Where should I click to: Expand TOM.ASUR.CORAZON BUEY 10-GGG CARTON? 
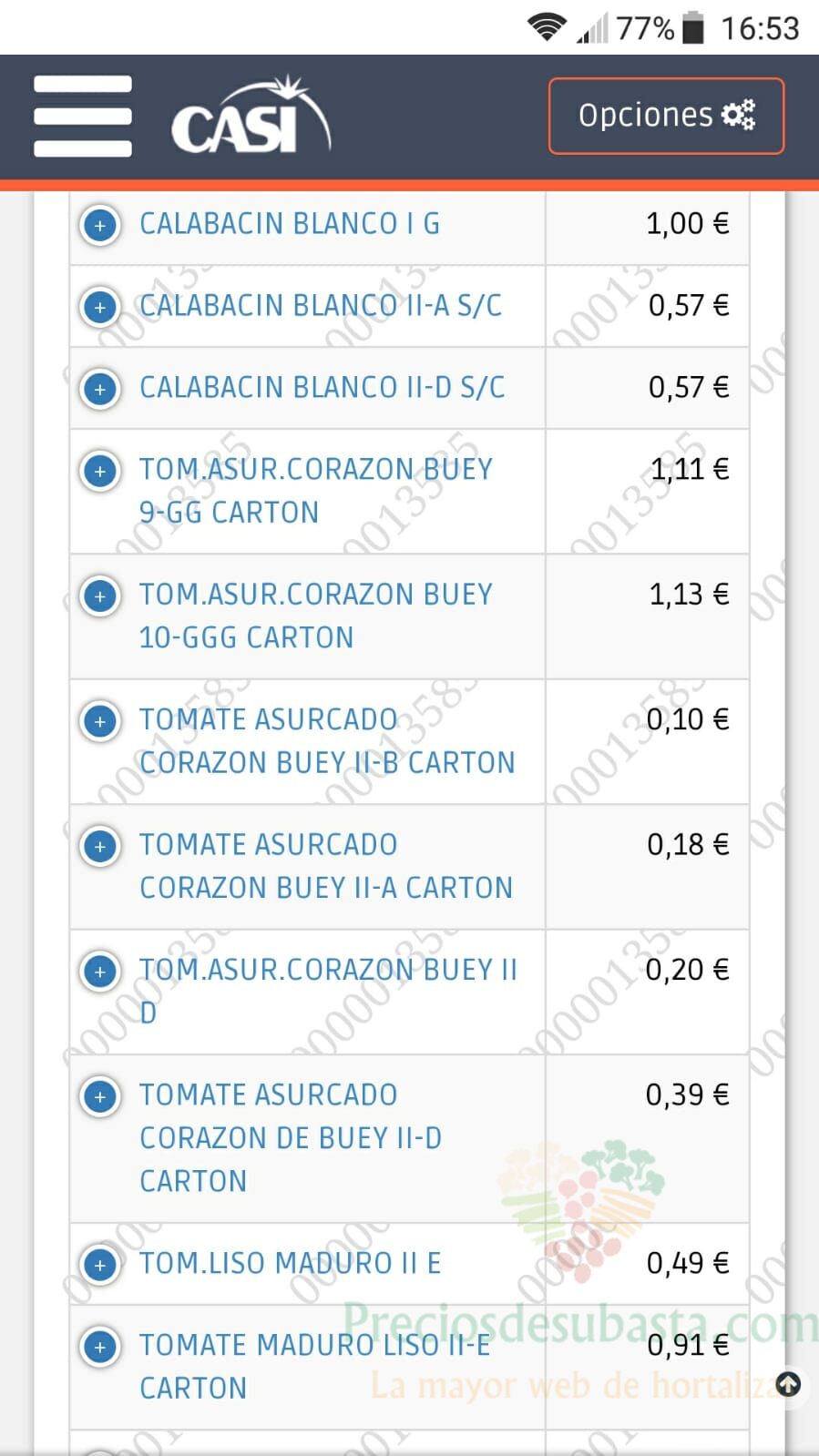coord(100,596)
